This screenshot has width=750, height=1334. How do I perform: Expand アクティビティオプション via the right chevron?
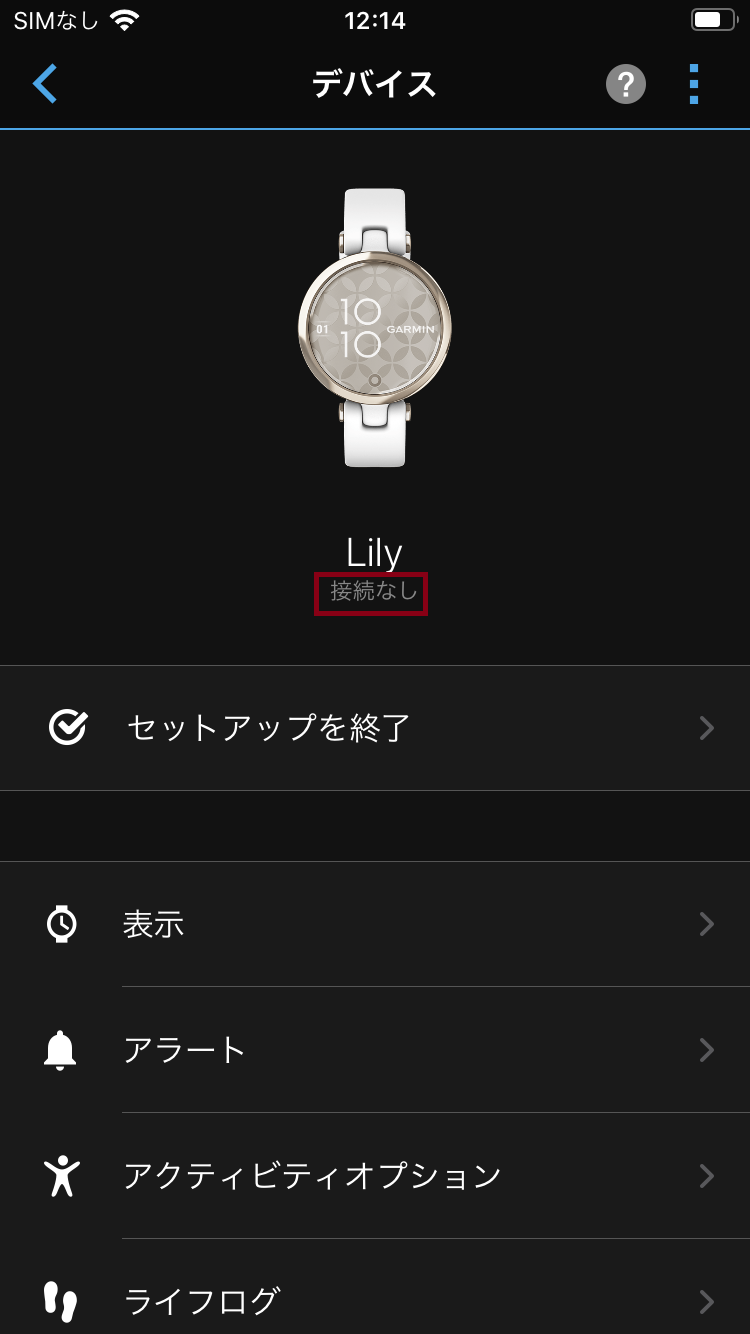pos(706,1176)
